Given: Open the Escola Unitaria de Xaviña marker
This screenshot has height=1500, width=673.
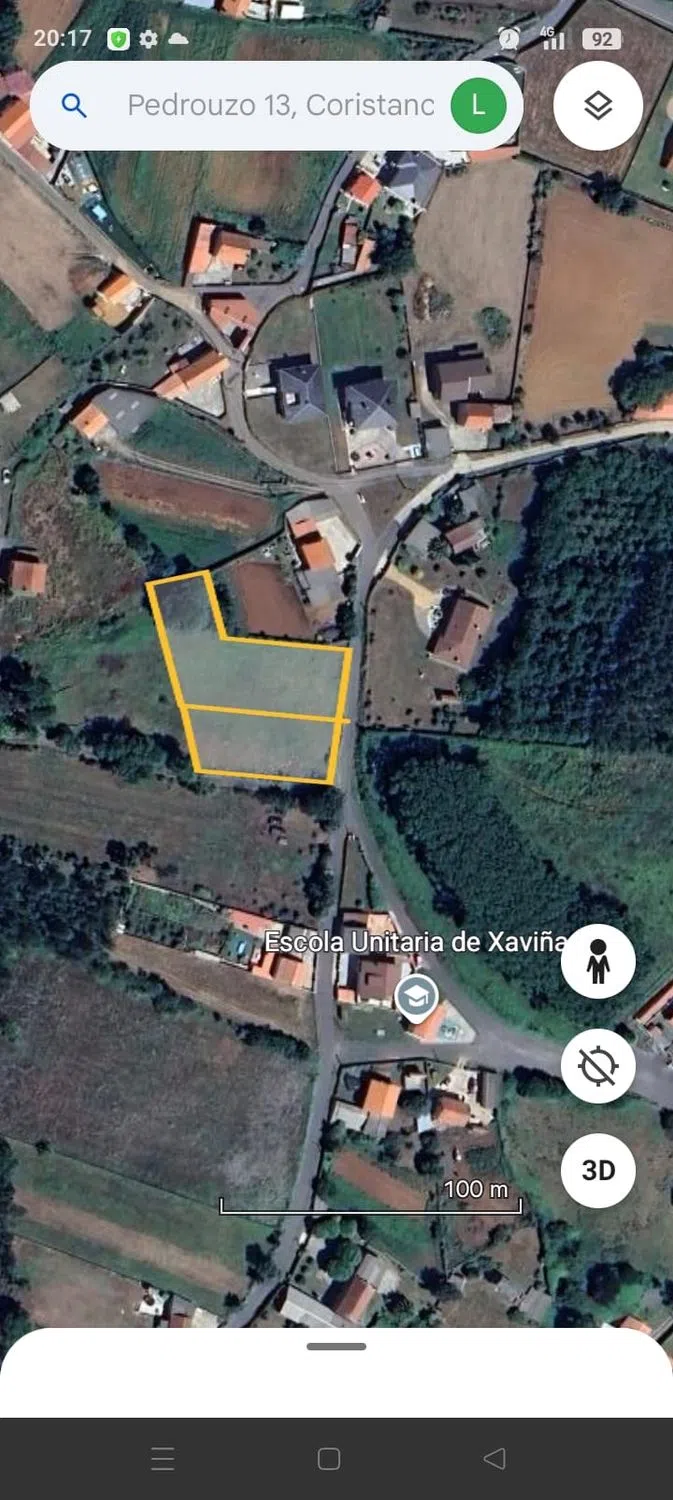Looking at the screenshot, I should click(x=416, y=996).
